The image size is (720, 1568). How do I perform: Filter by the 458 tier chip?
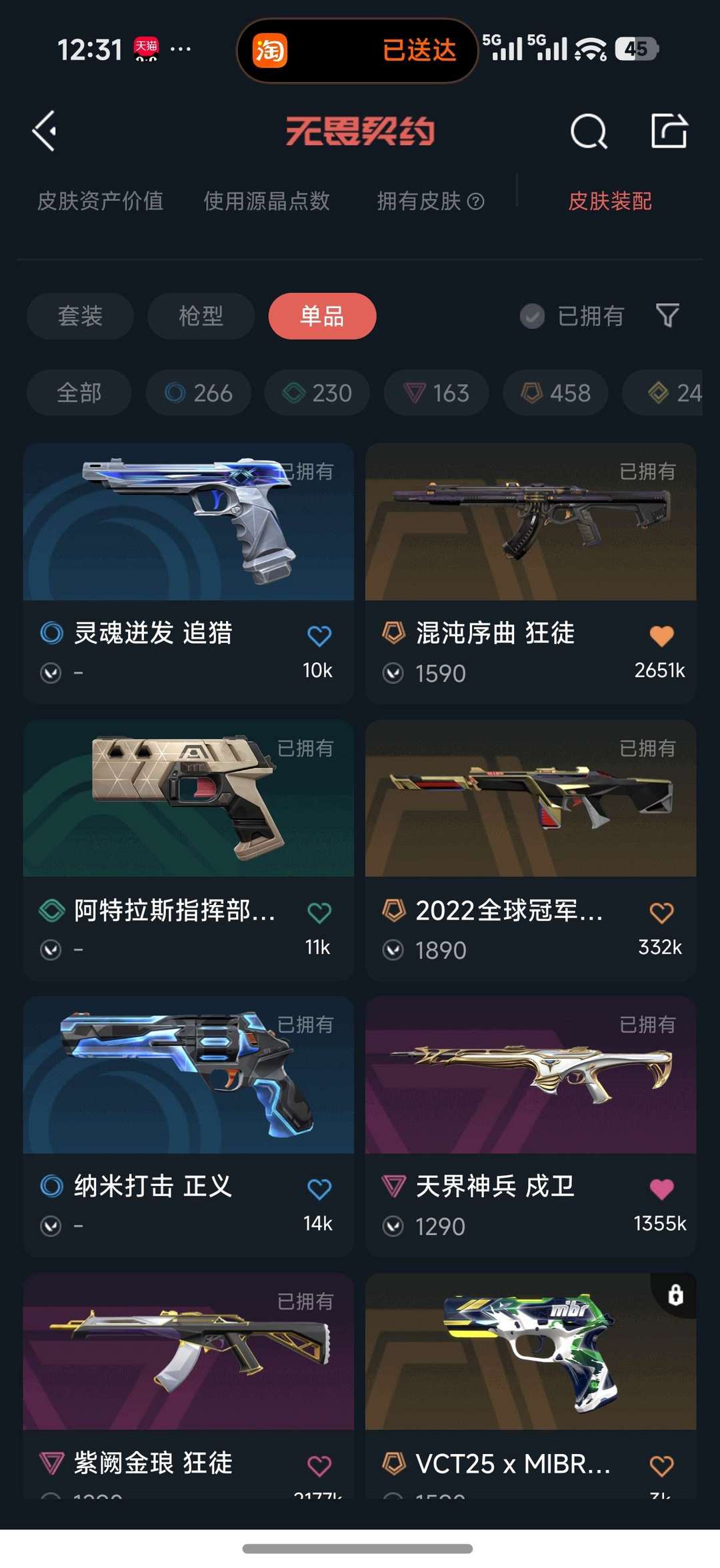[555, 393]
